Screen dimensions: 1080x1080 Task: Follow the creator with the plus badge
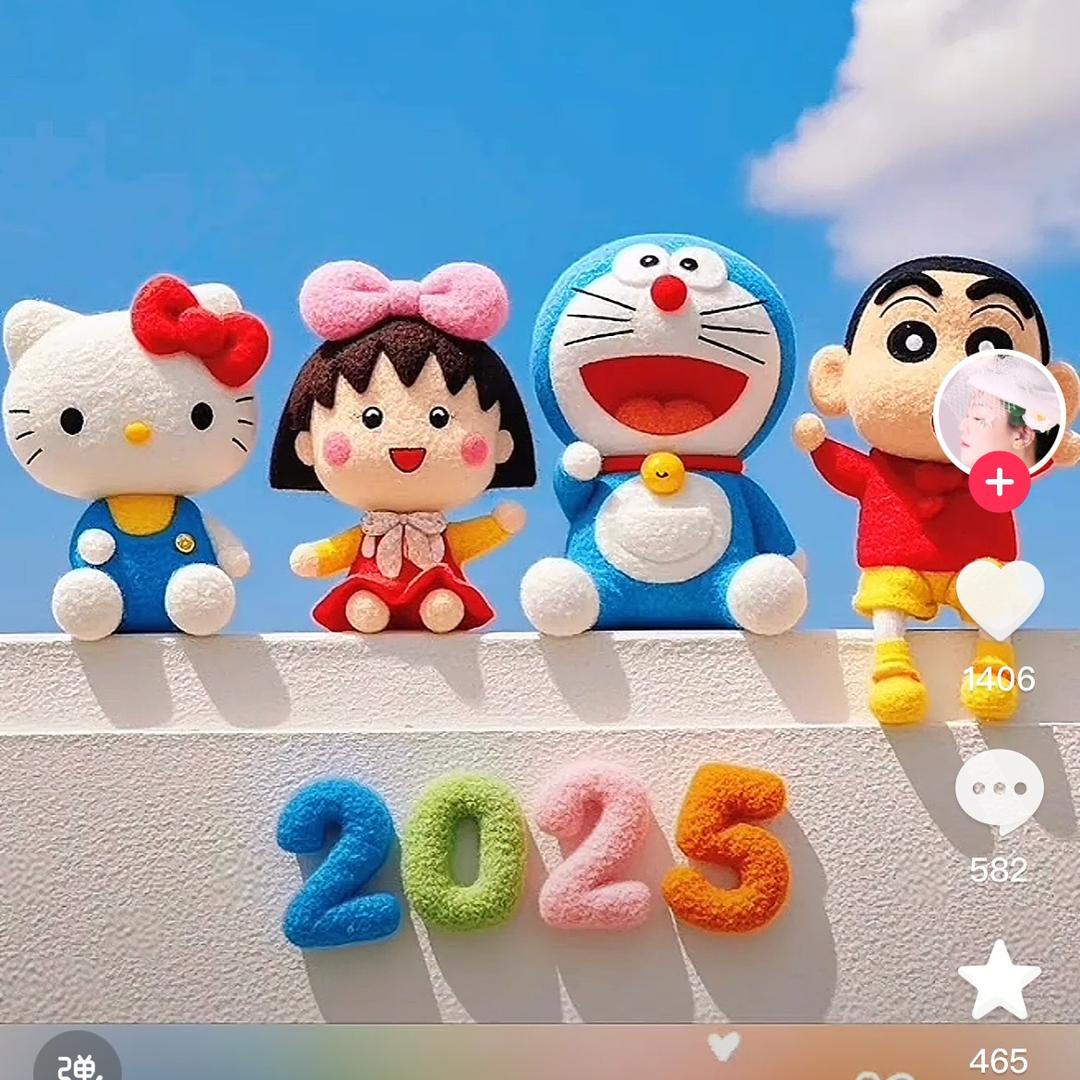click(999, 482)
